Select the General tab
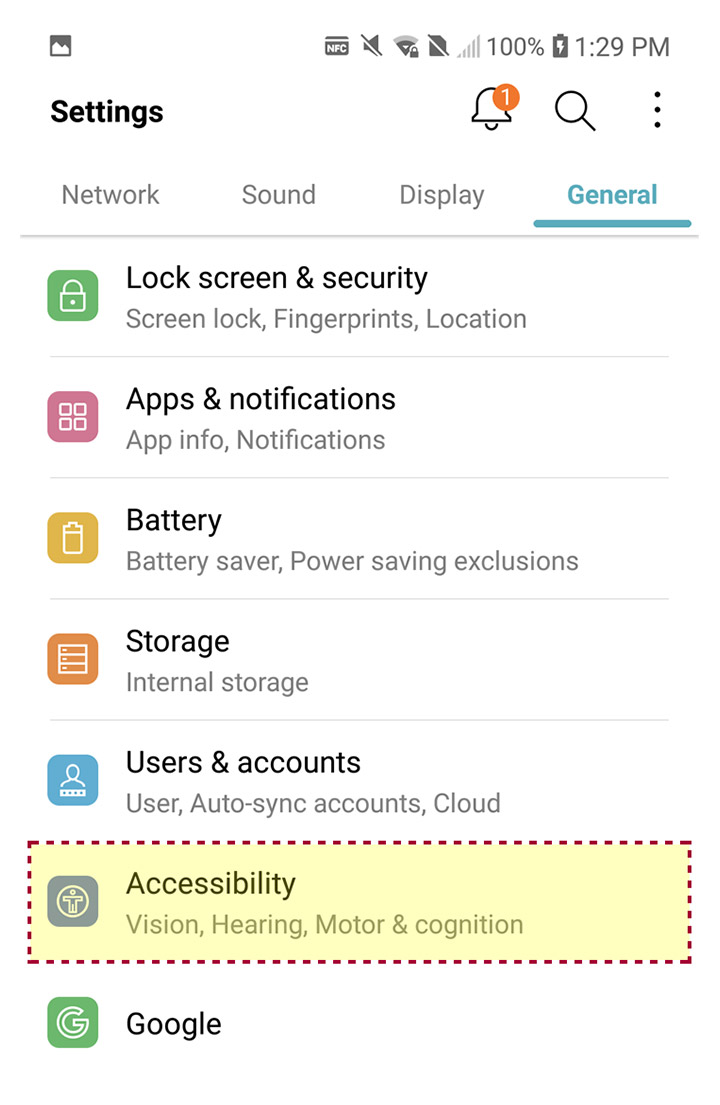Viewport: 720px width, 1105px height. [612, 195]
